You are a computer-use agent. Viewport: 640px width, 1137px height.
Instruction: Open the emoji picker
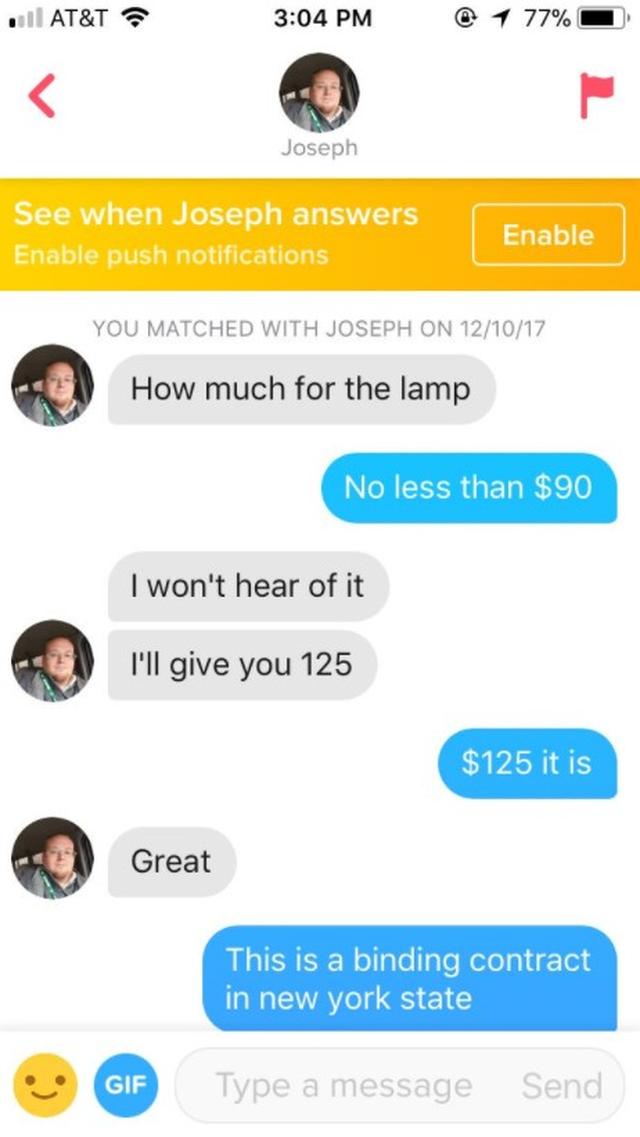pyautogui.click(x=46, y=1085)
